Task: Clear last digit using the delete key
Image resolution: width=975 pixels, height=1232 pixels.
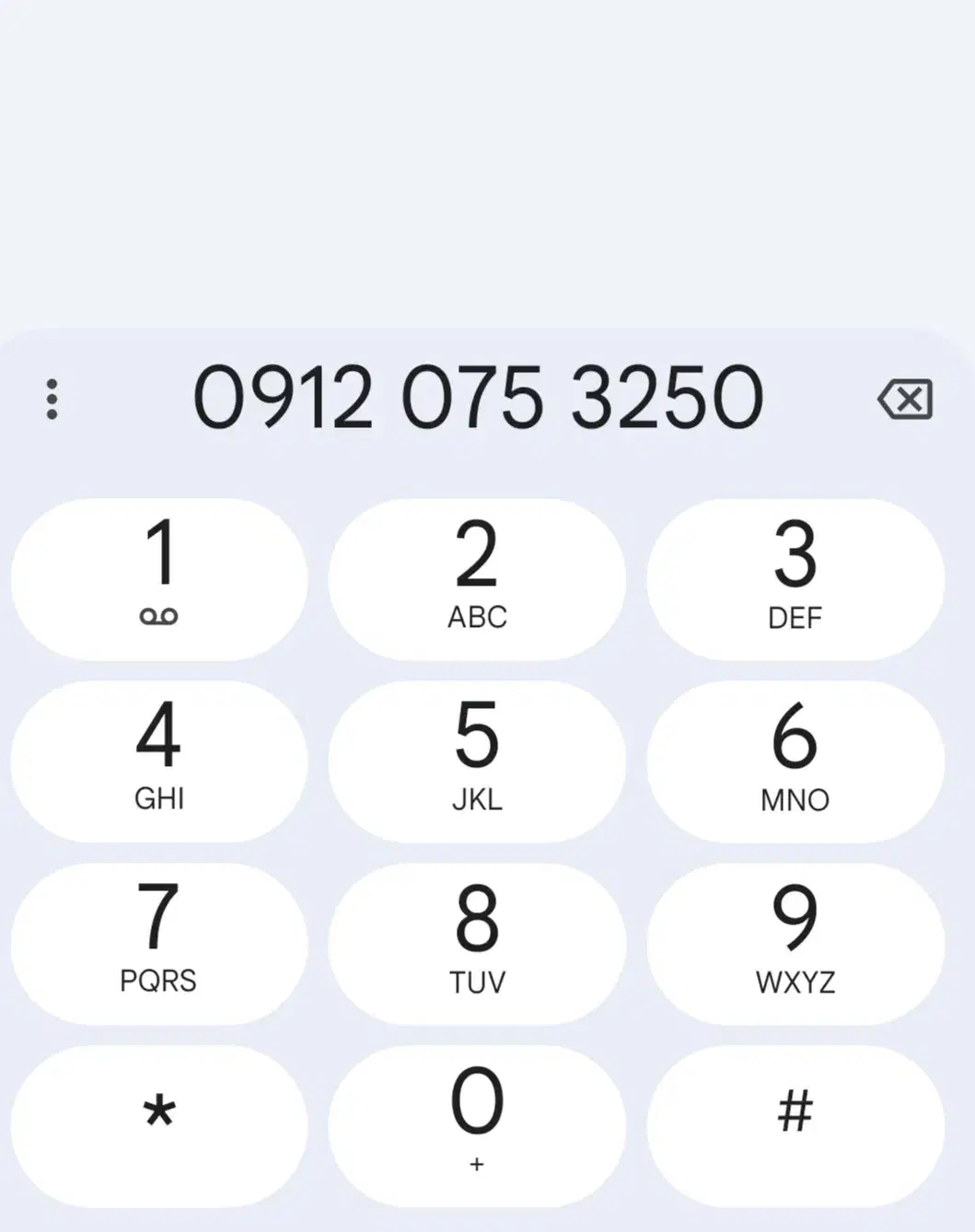Action: point(905,399)
